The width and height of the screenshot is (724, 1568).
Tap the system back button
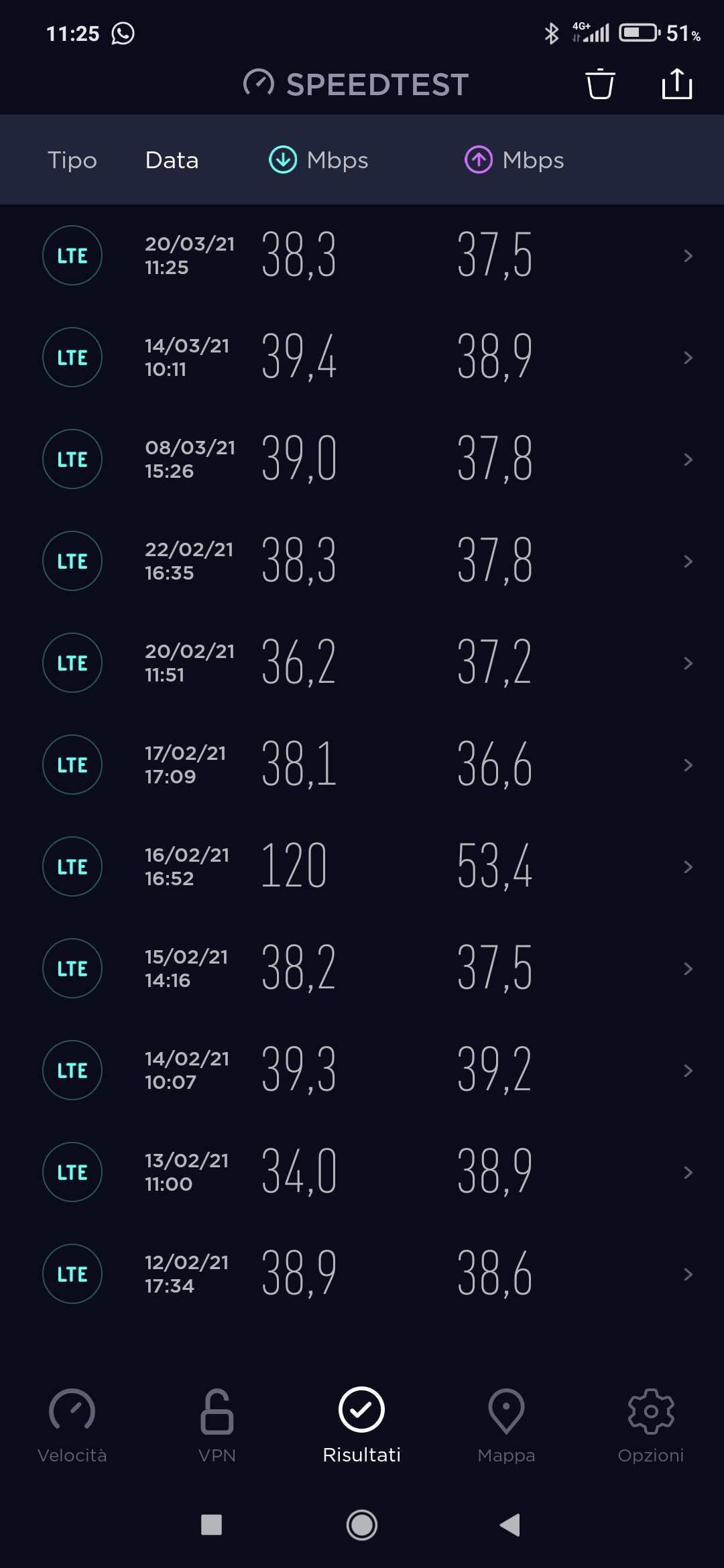pyautogui.click(x=510, y=1525)
